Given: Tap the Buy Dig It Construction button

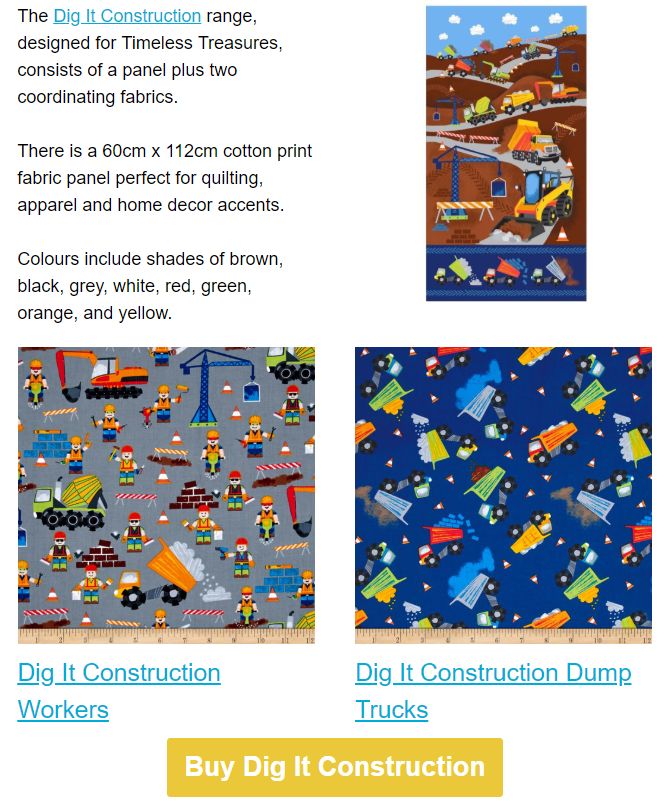Looking at the screenshot, I should pos(334,767).
